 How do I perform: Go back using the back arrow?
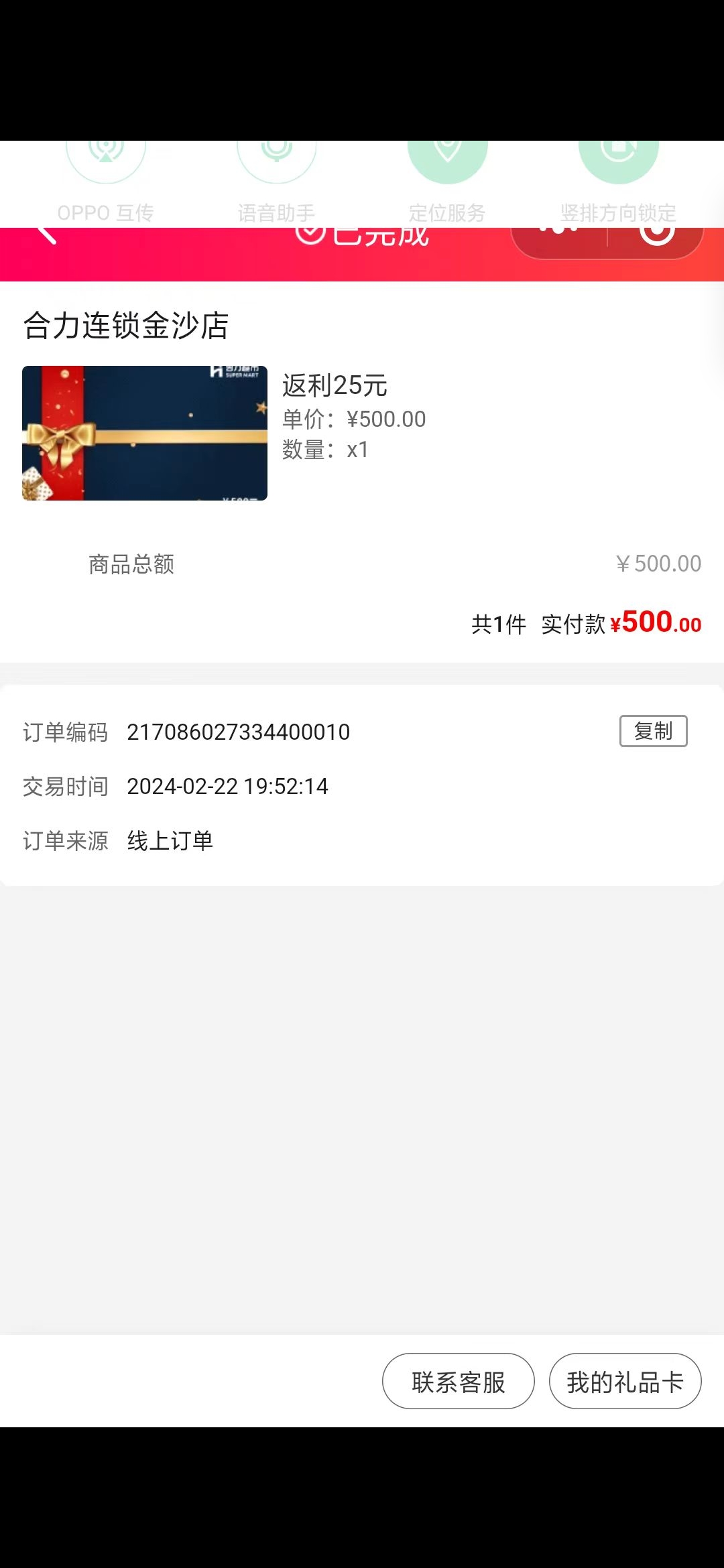coord(46,235)
